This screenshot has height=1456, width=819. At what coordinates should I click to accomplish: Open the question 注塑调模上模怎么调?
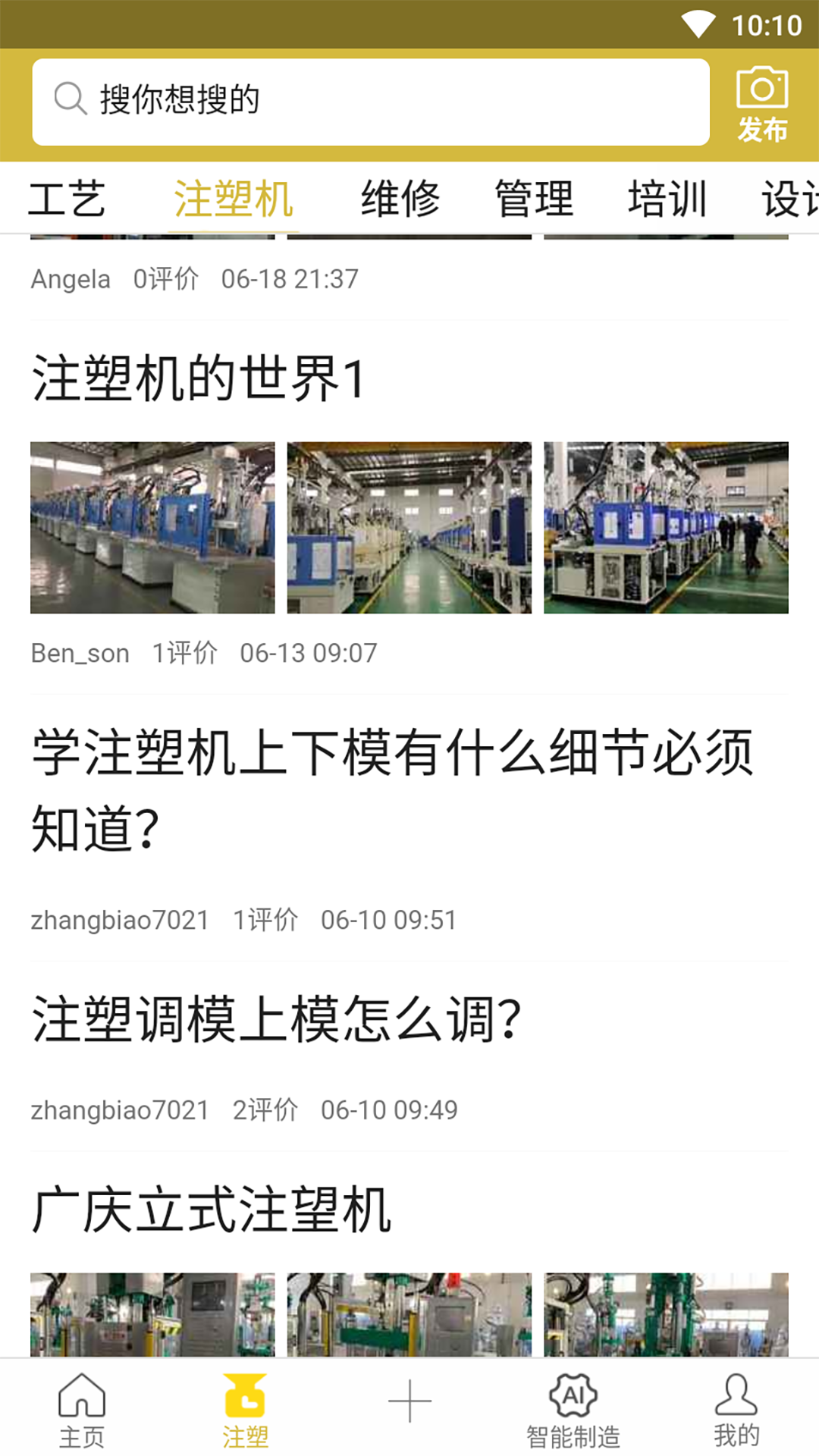[x=277, y=1020]
